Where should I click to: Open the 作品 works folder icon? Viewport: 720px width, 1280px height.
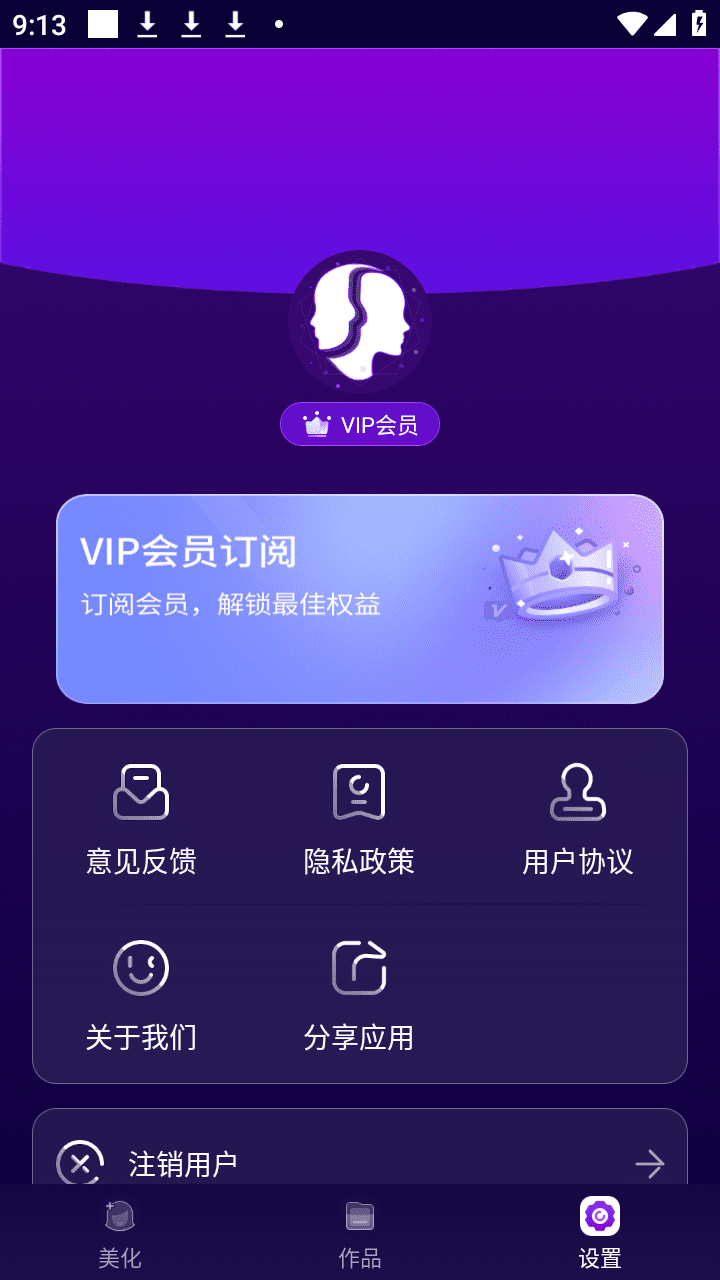pos(359,1216)
